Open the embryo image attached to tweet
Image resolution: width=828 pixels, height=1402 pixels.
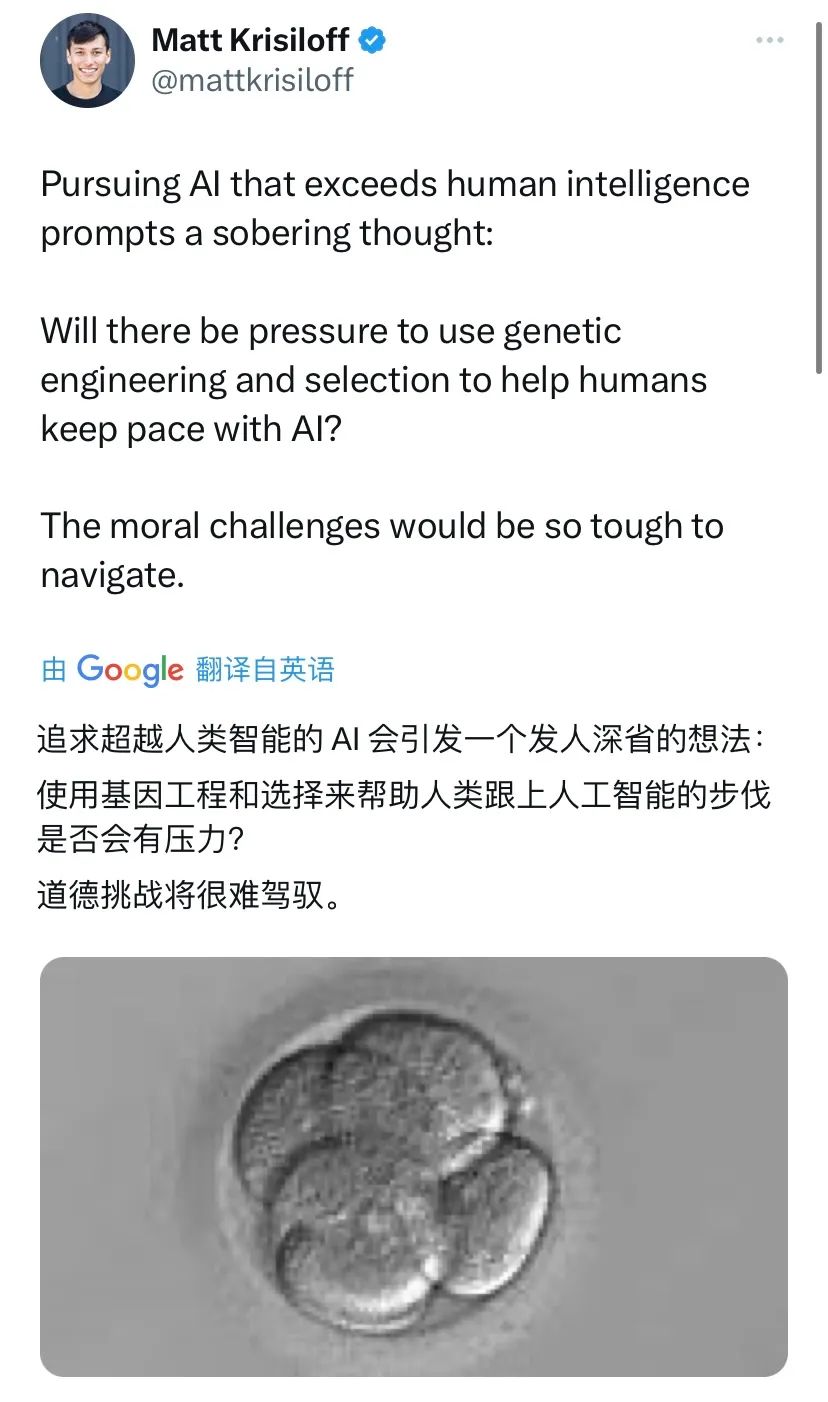click(413, 1166)
